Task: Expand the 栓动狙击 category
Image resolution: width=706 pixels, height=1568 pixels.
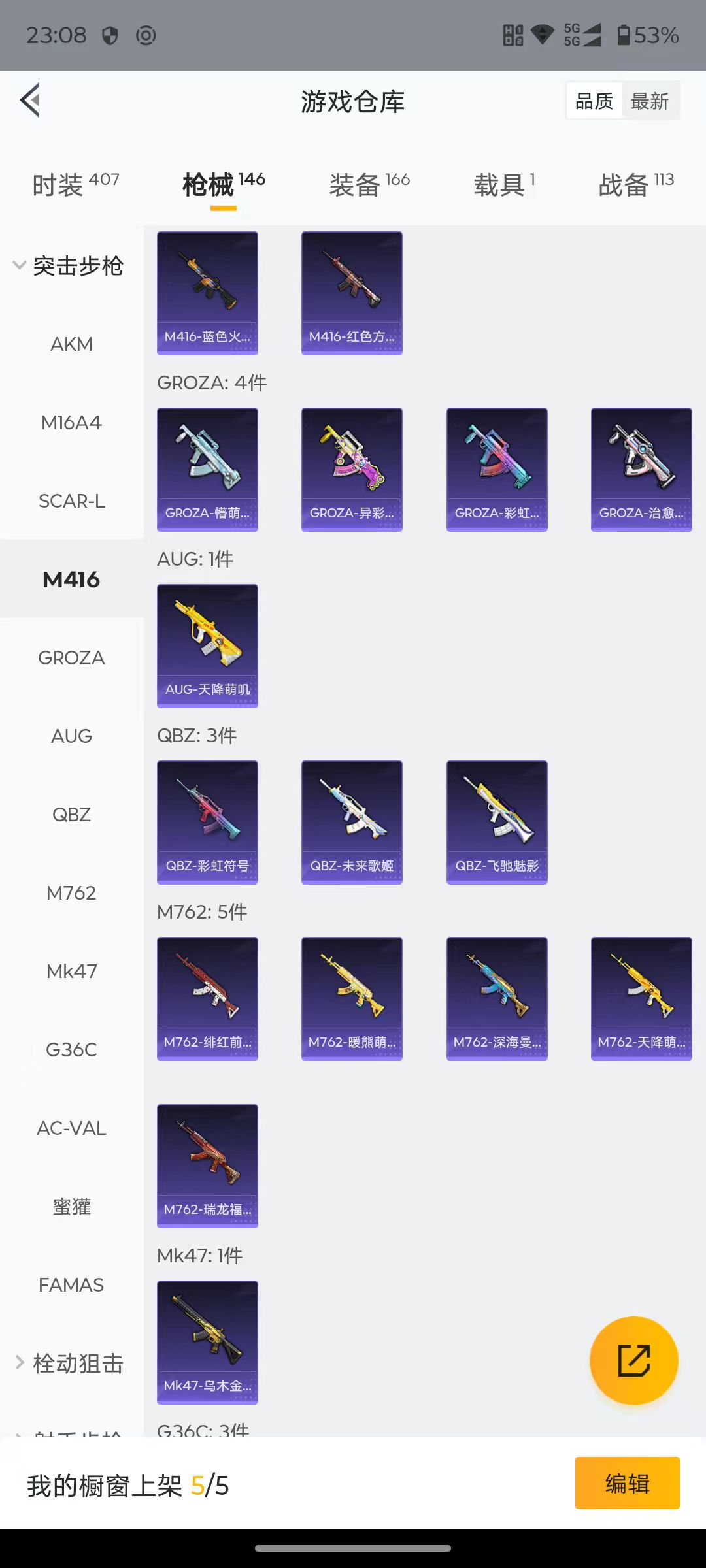Action: 69,1364
